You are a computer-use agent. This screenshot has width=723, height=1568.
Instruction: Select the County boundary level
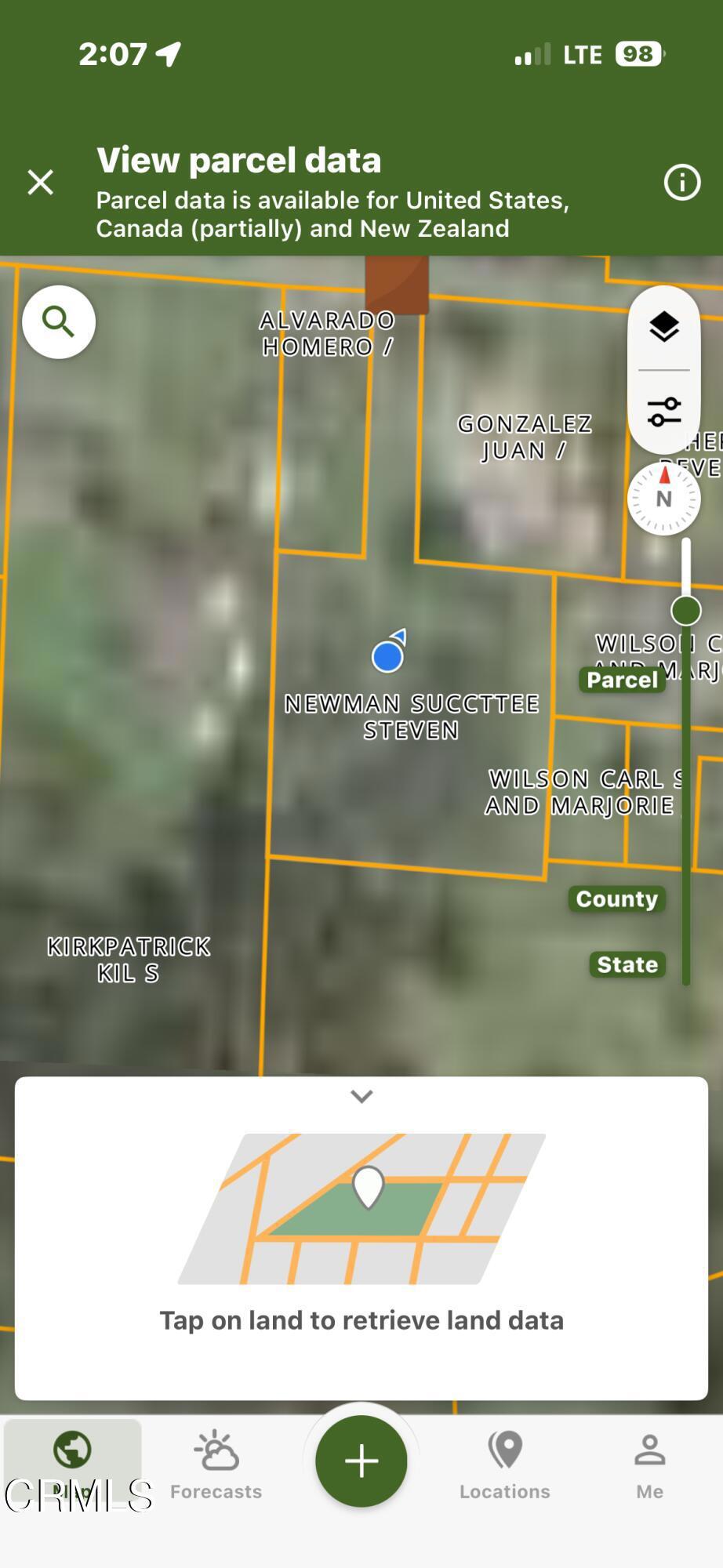(x=616, y=898)
